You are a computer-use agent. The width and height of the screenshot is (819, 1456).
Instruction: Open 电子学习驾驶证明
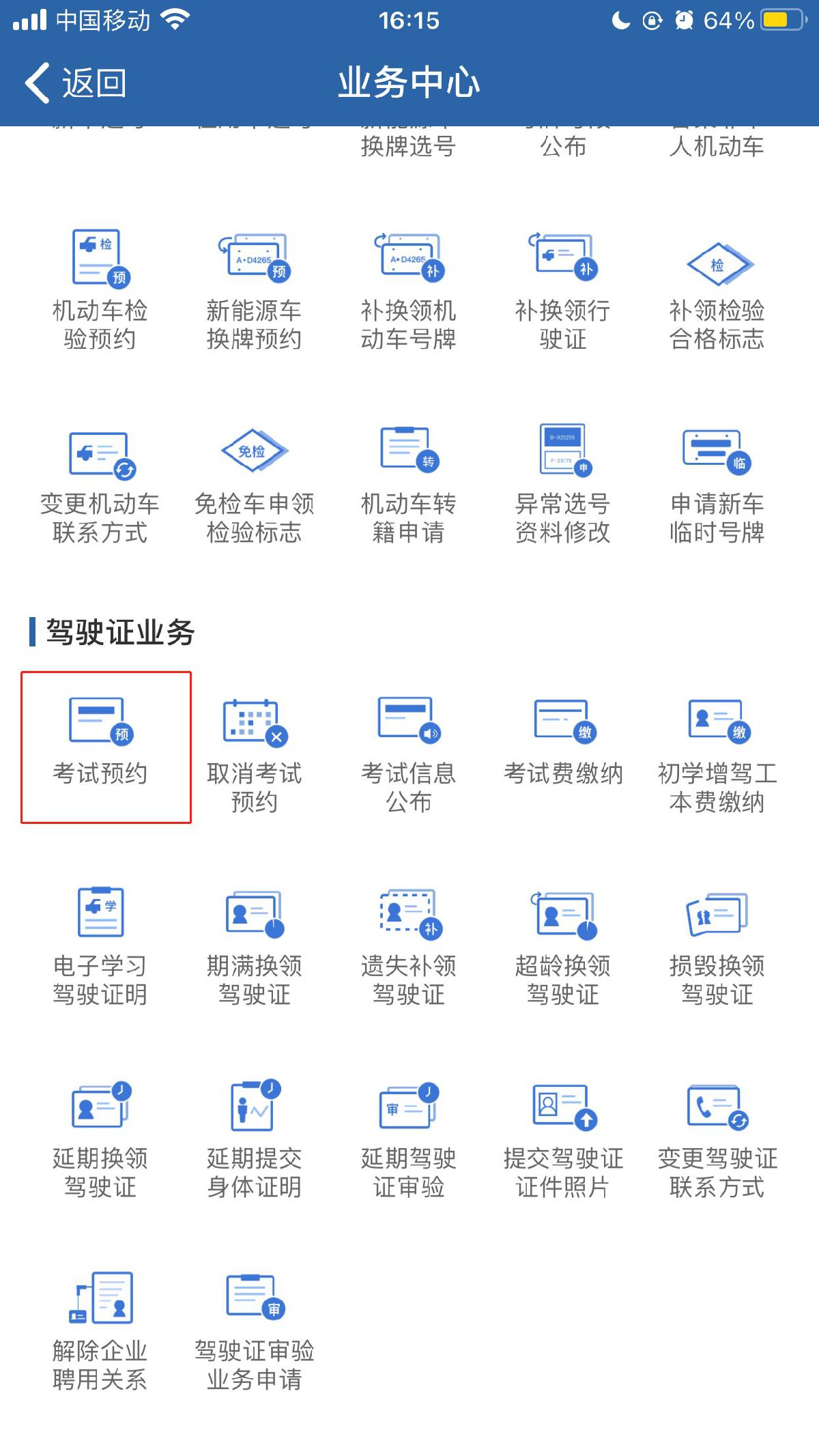[x=100, y=945]
